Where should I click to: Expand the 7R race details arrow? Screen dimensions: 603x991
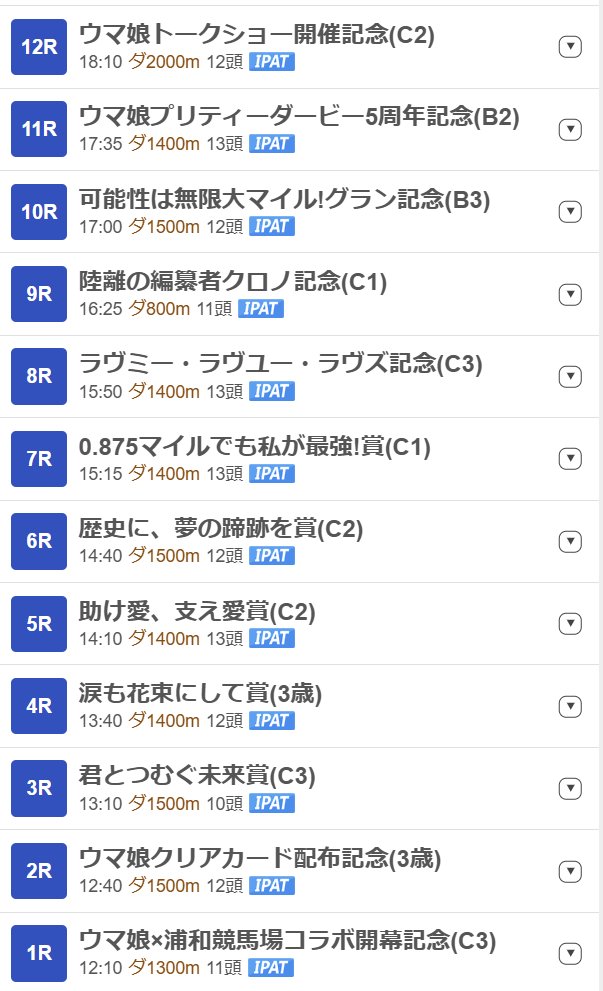[570, 459]
